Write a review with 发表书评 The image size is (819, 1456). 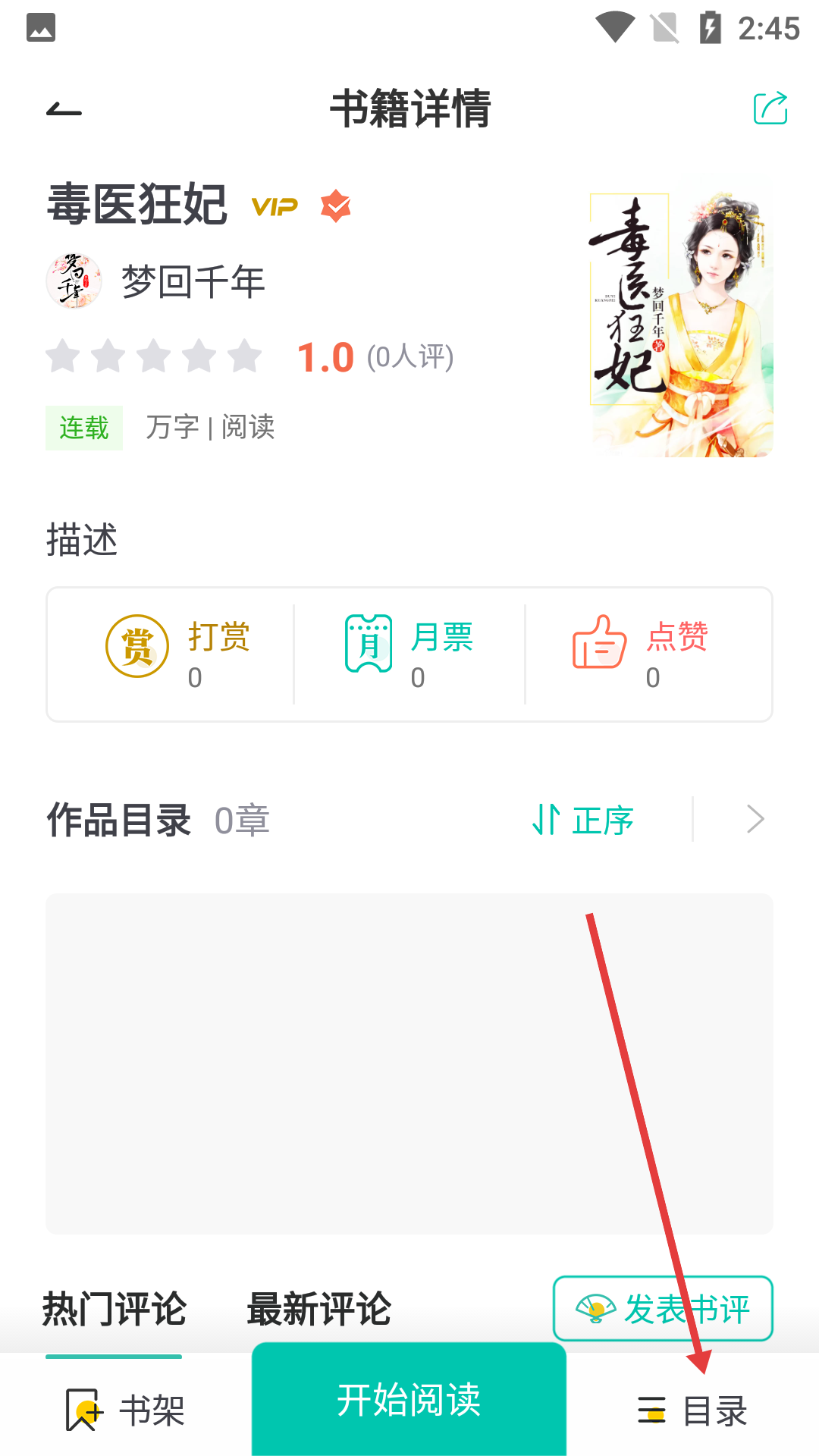pos(663,1309)
